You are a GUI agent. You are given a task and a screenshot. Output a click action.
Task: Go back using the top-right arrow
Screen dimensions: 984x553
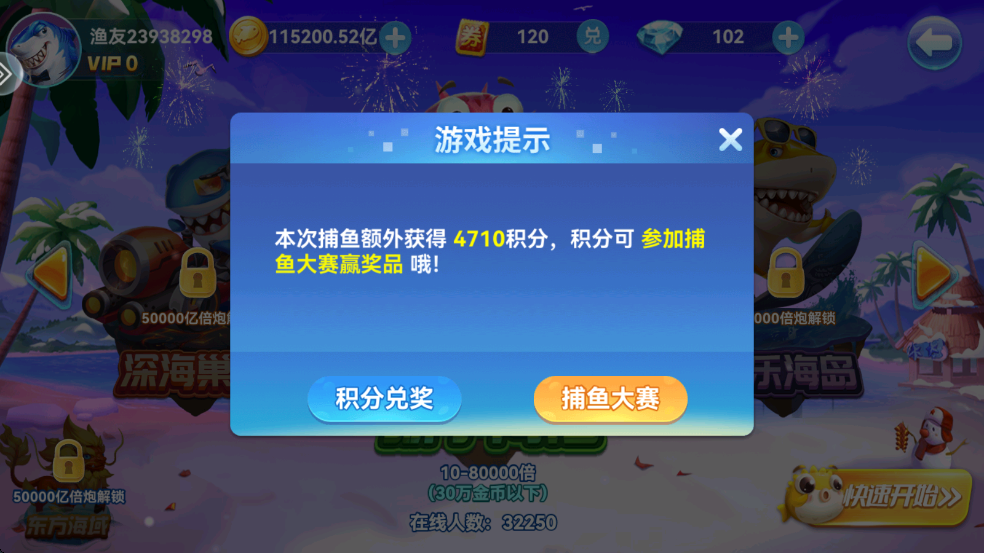pyautogui.click(x=934, y=43)
